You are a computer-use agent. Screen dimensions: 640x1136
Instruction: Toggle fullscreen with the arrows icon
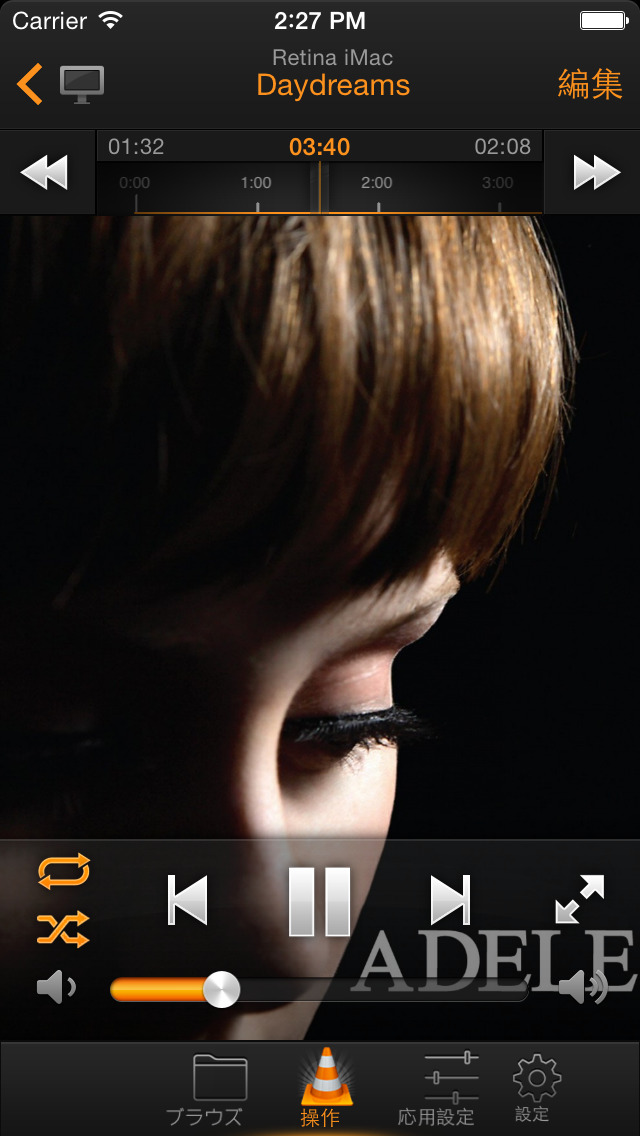pyautogui.click(x=580, y=899)
